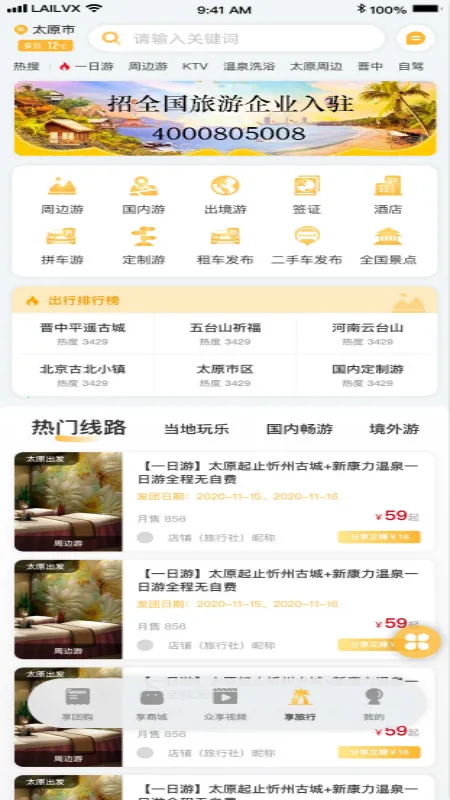Image resolution: width=450 pixels, height=800 pixels.
Task: Open 签证 category
Action: pos(307,195)
